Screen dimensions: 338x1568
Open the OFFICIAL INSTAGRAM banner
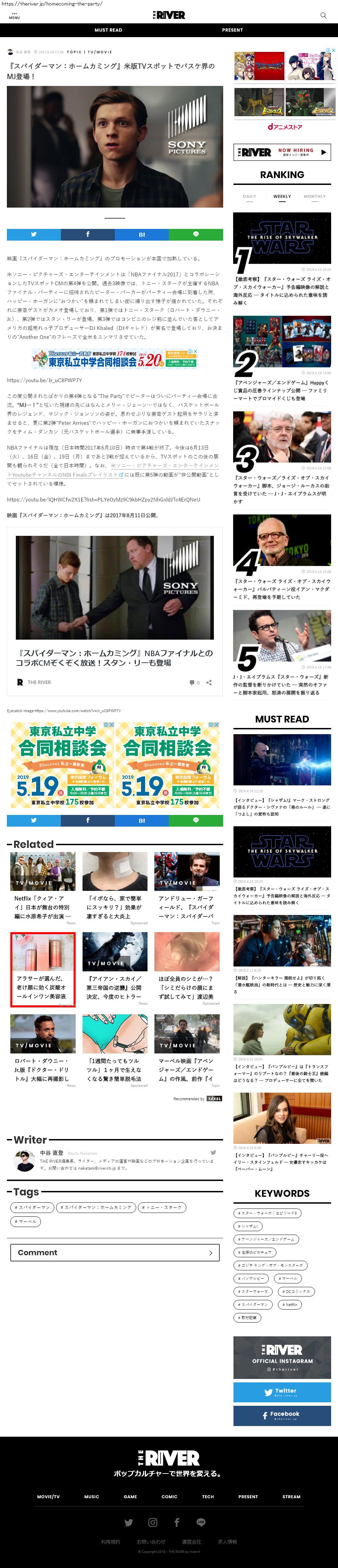(282, 1357)
